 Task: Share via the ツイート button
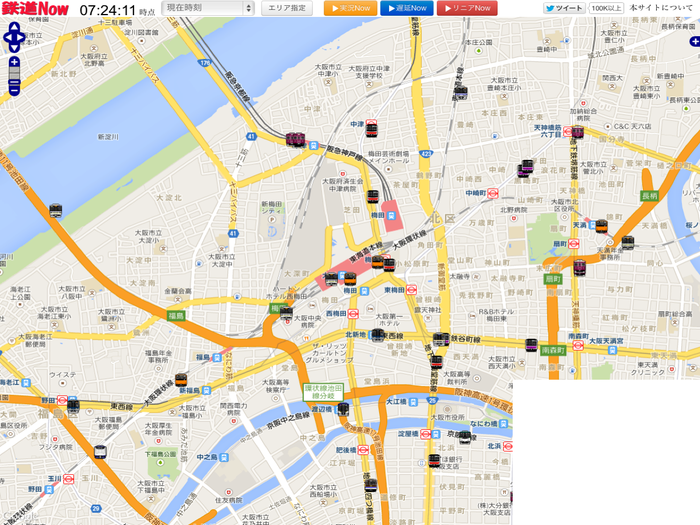point(564,8)
